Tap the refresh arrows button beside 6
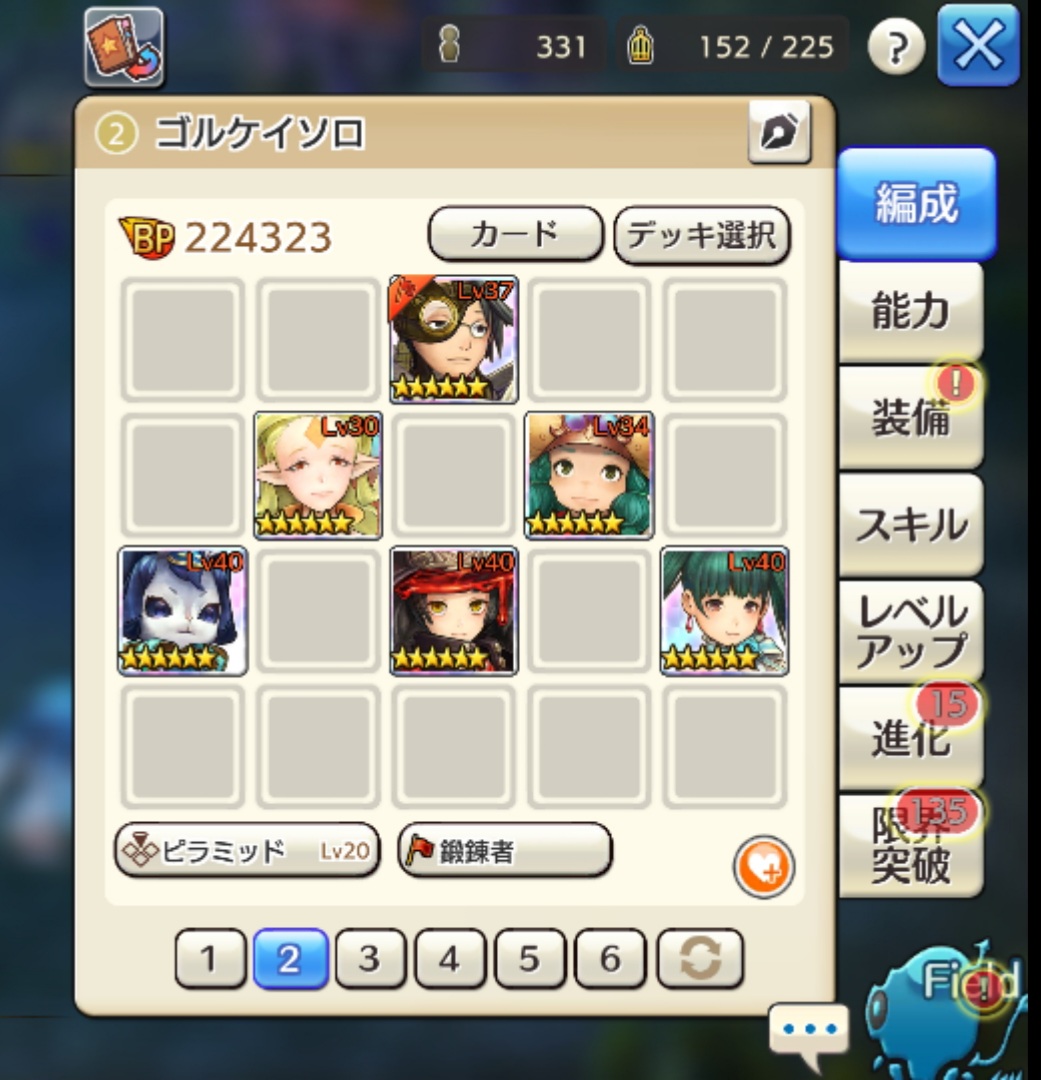The image size is (1041, 1080). coord(699,959)
